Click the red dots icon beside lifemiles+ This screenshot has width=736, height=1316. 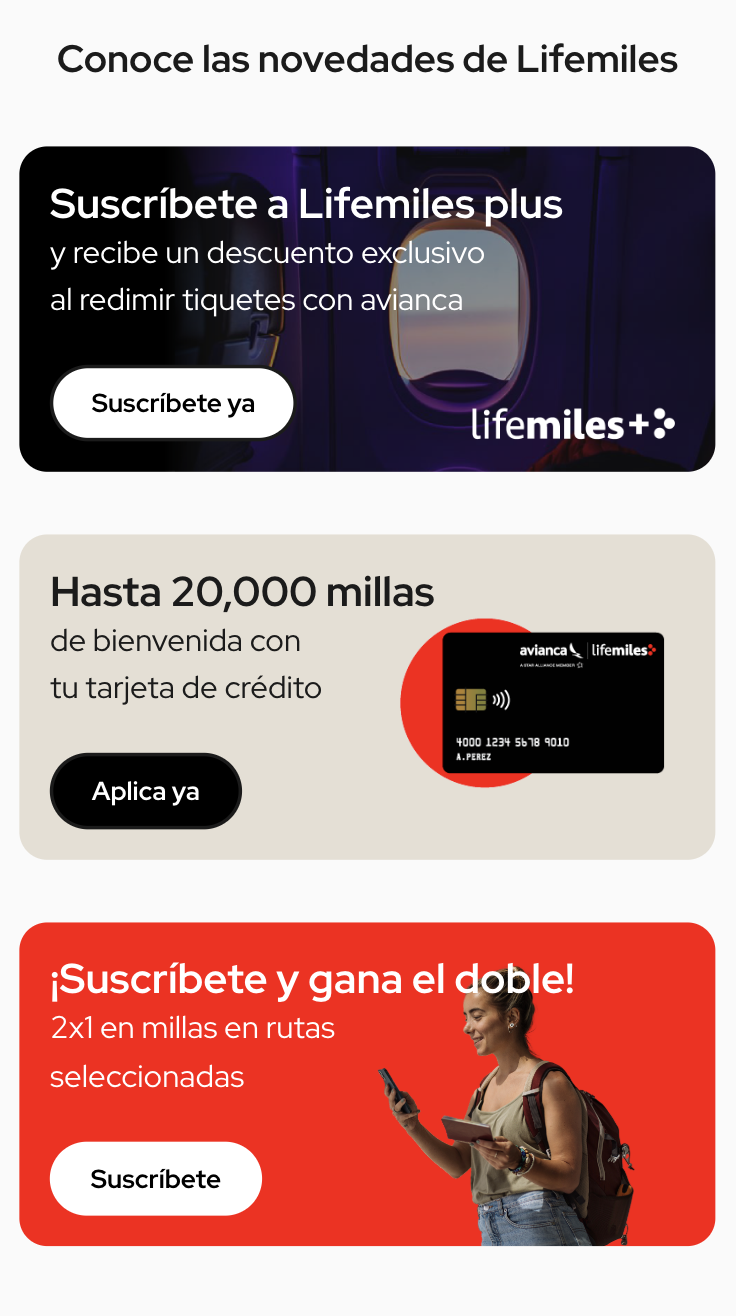coord(661,424)
